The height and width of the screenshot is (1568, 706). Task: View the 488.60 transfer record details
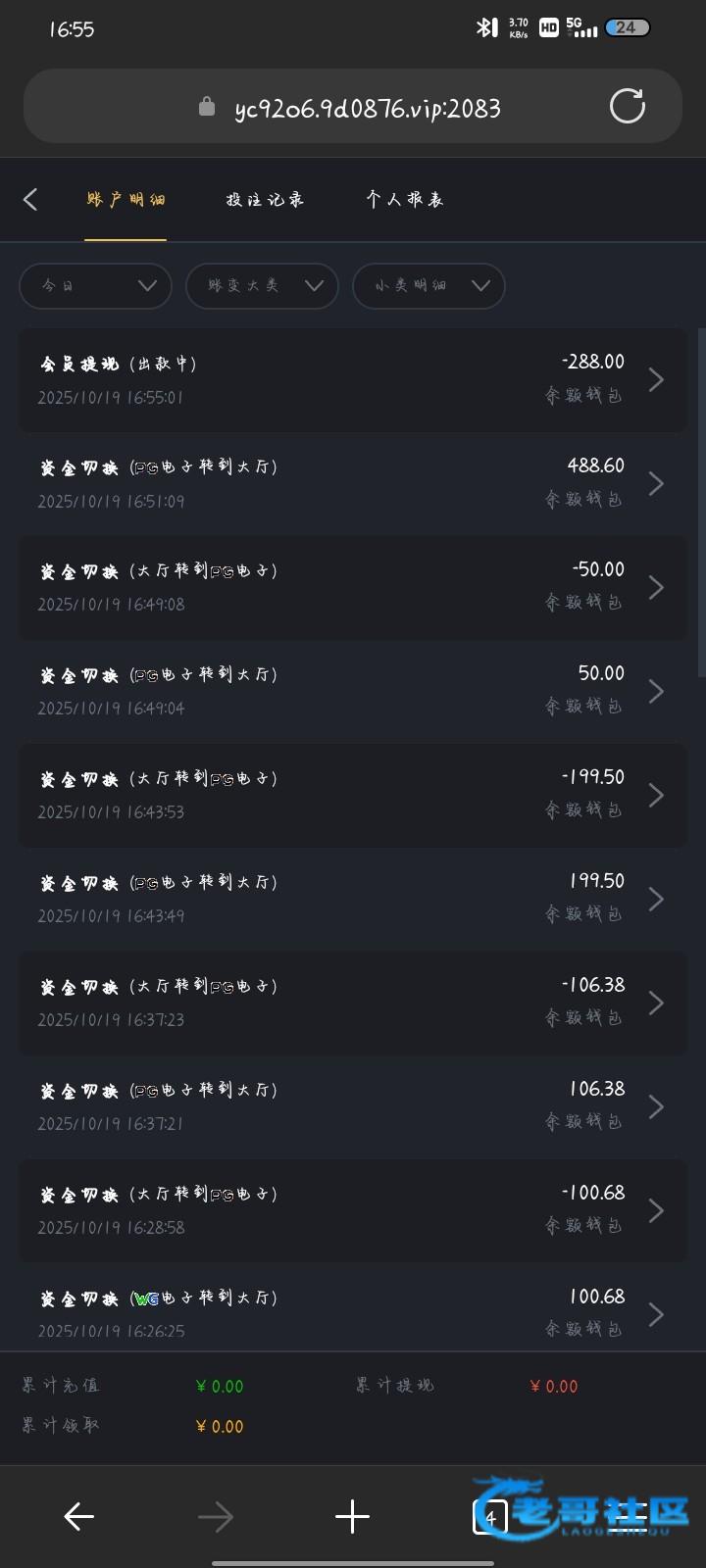coord(352,484)
